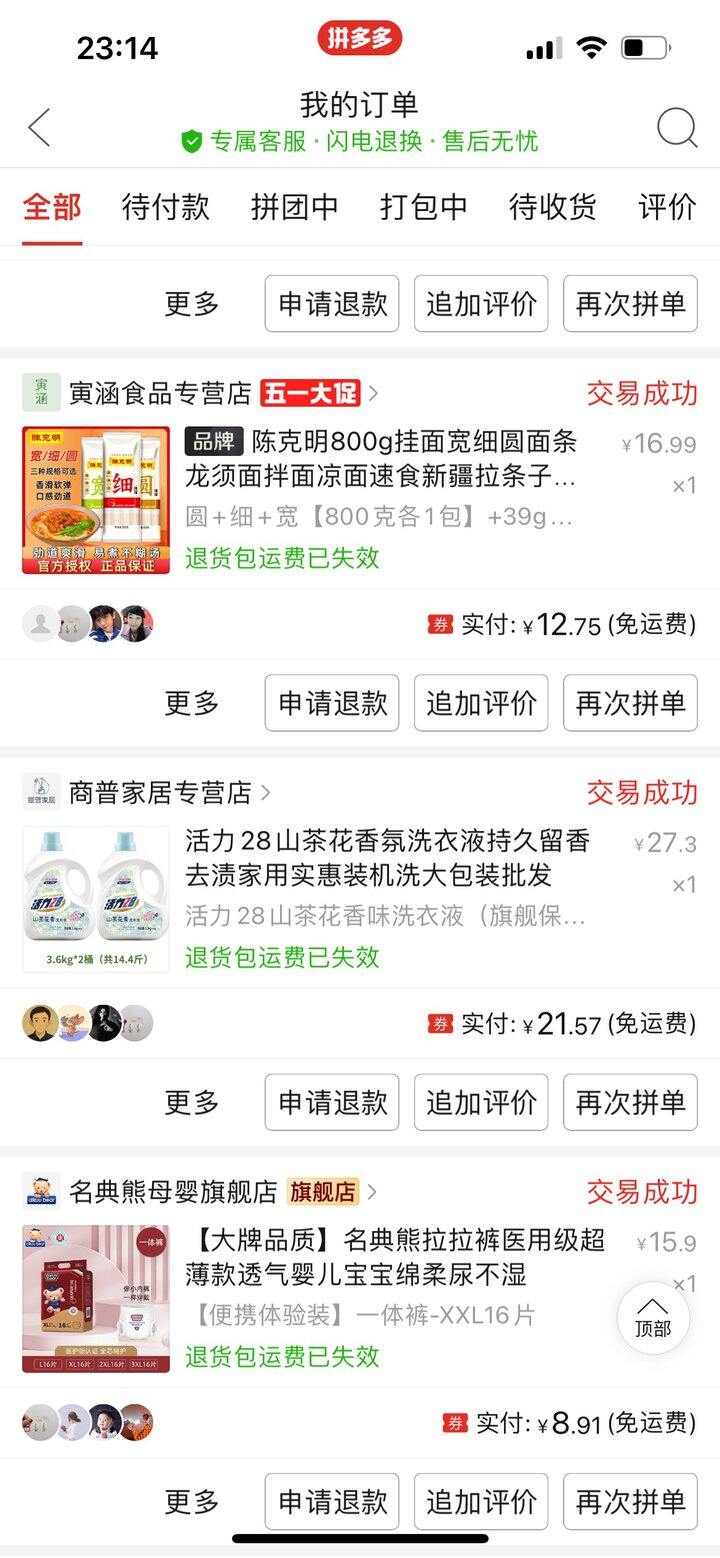
Task: Request a refund for the 陈克明挂面 order
Action: point(332,703)
